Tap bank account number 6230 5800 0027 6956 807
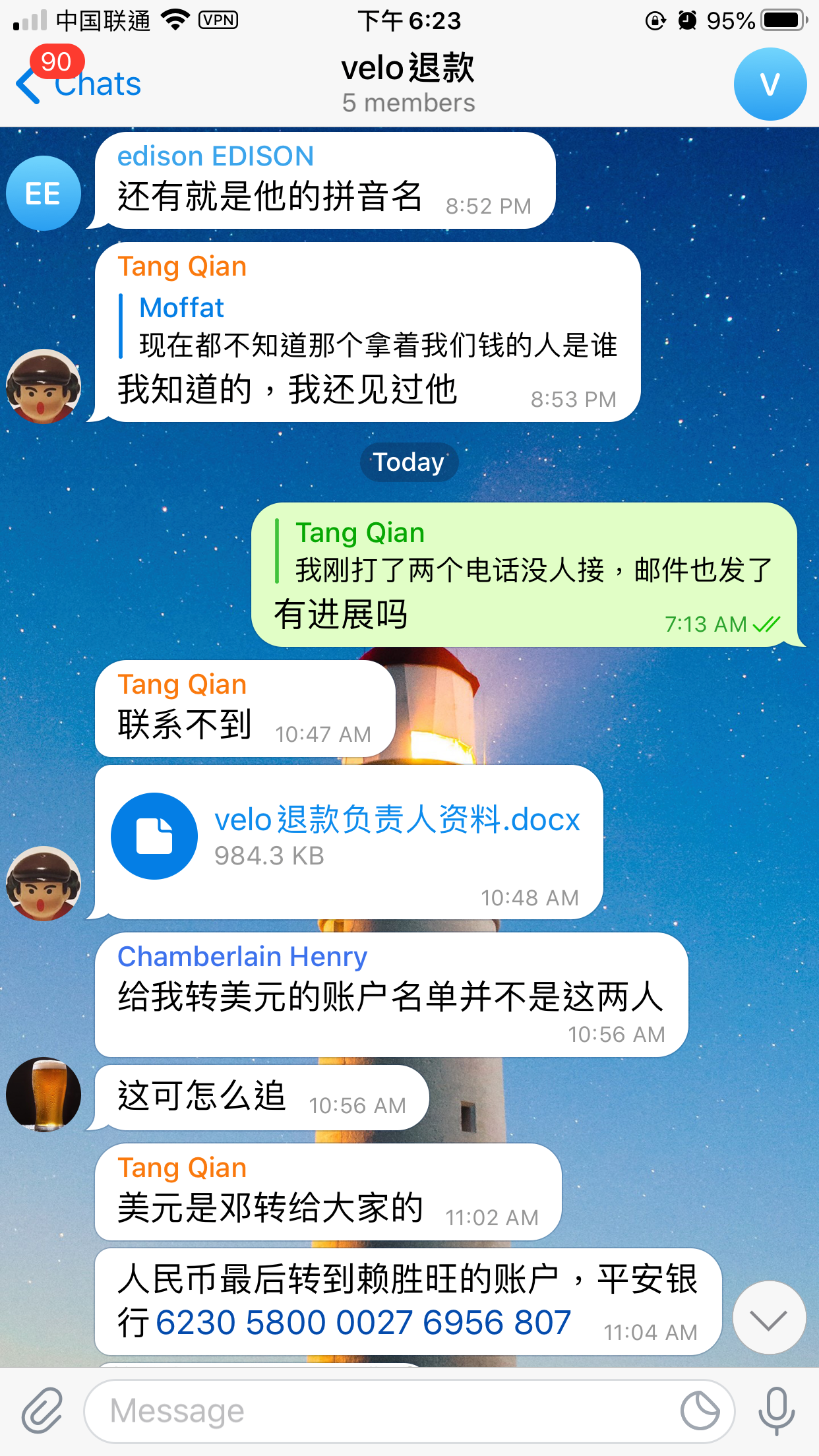This screenshot has height=1456, width=819. [x=363, y=1323]
